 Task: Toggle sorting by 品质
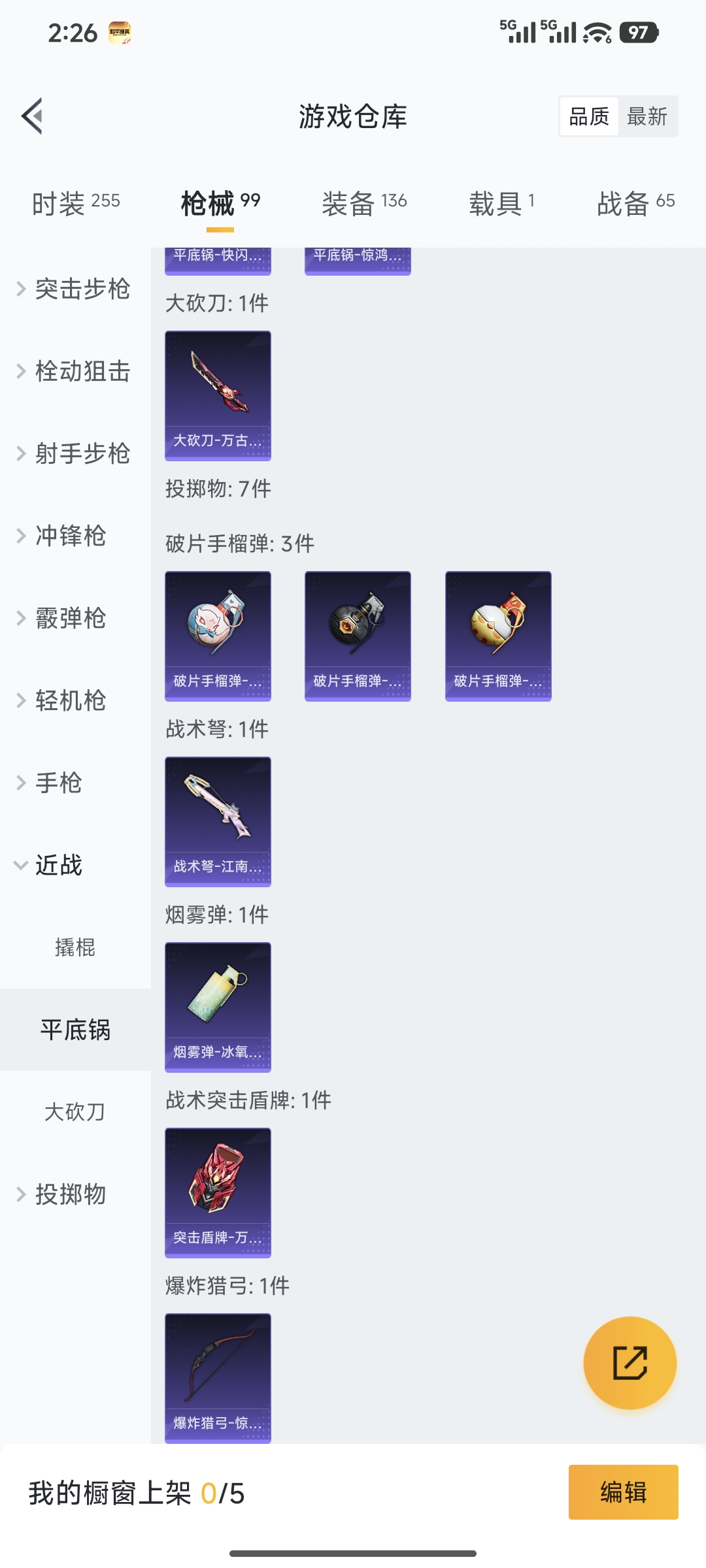(586, 116)
